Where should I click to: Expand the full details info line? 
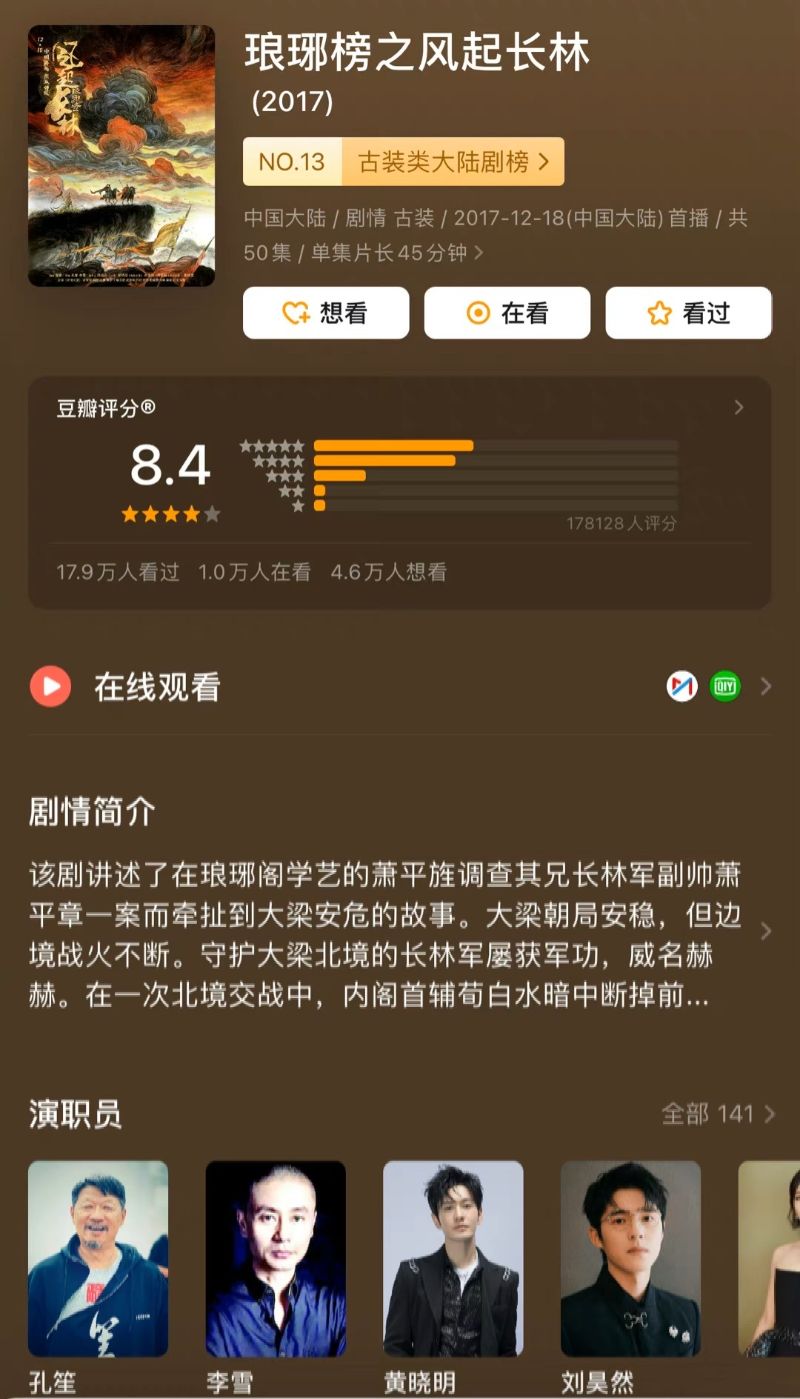[496, 235]
